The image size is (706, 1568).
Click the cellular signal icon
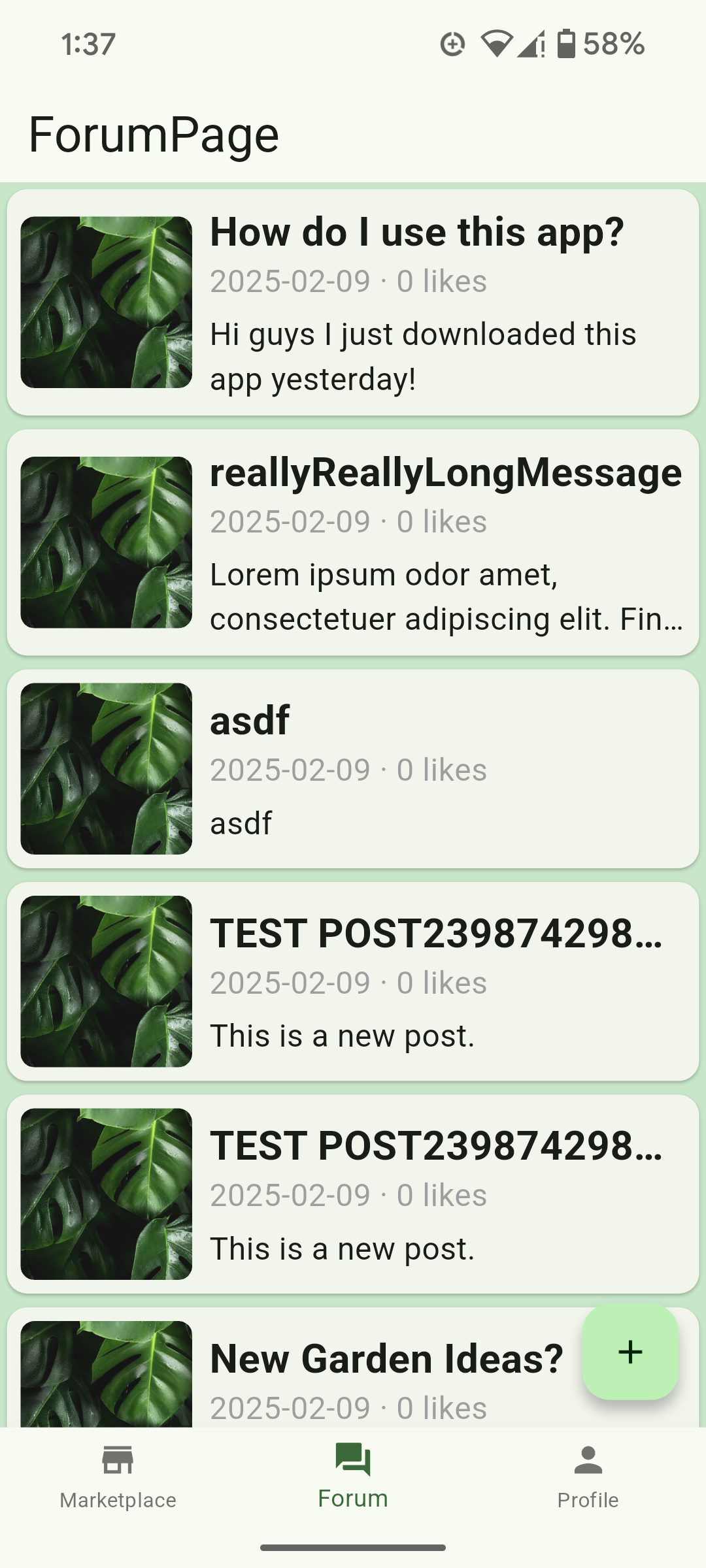coord(531,43)
